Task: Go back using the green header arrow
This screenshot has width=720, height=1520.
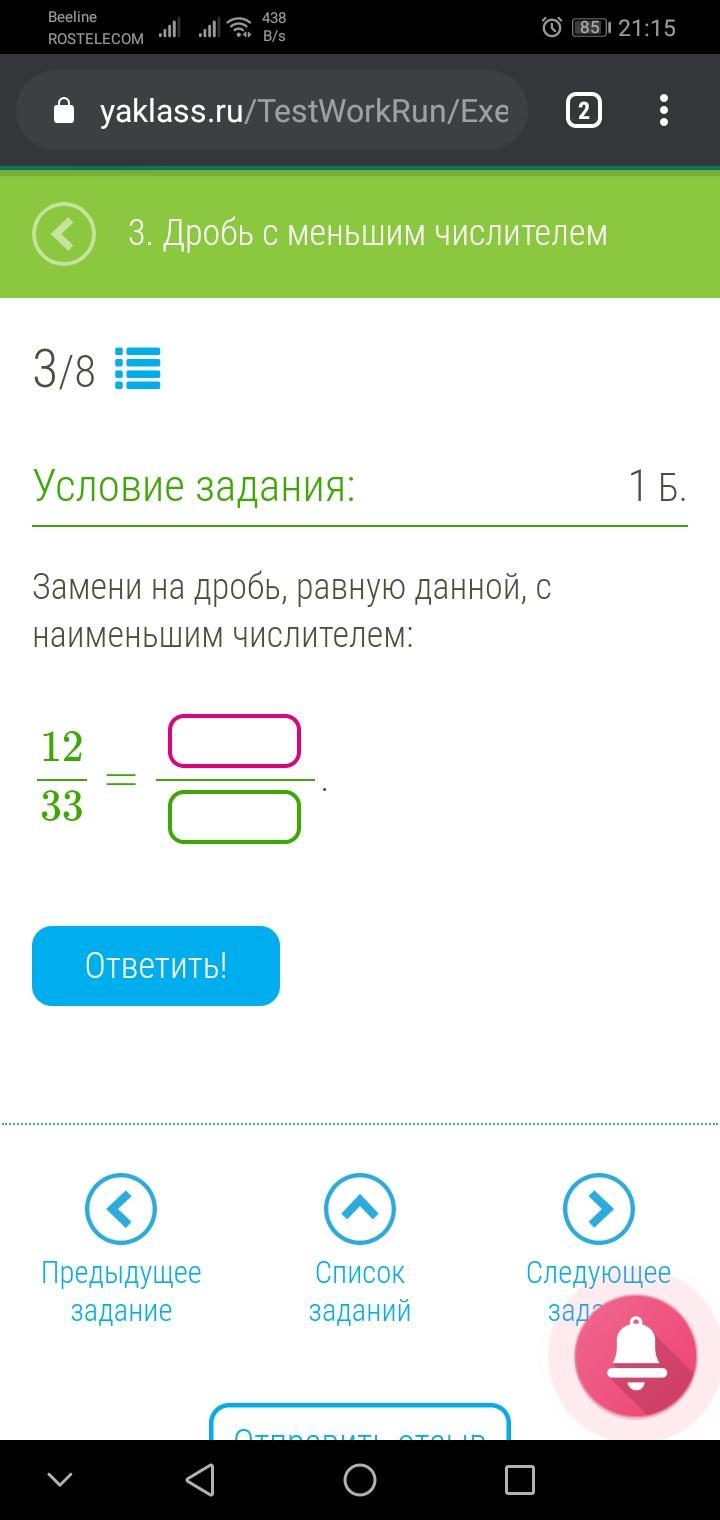Action: [64, 234]
